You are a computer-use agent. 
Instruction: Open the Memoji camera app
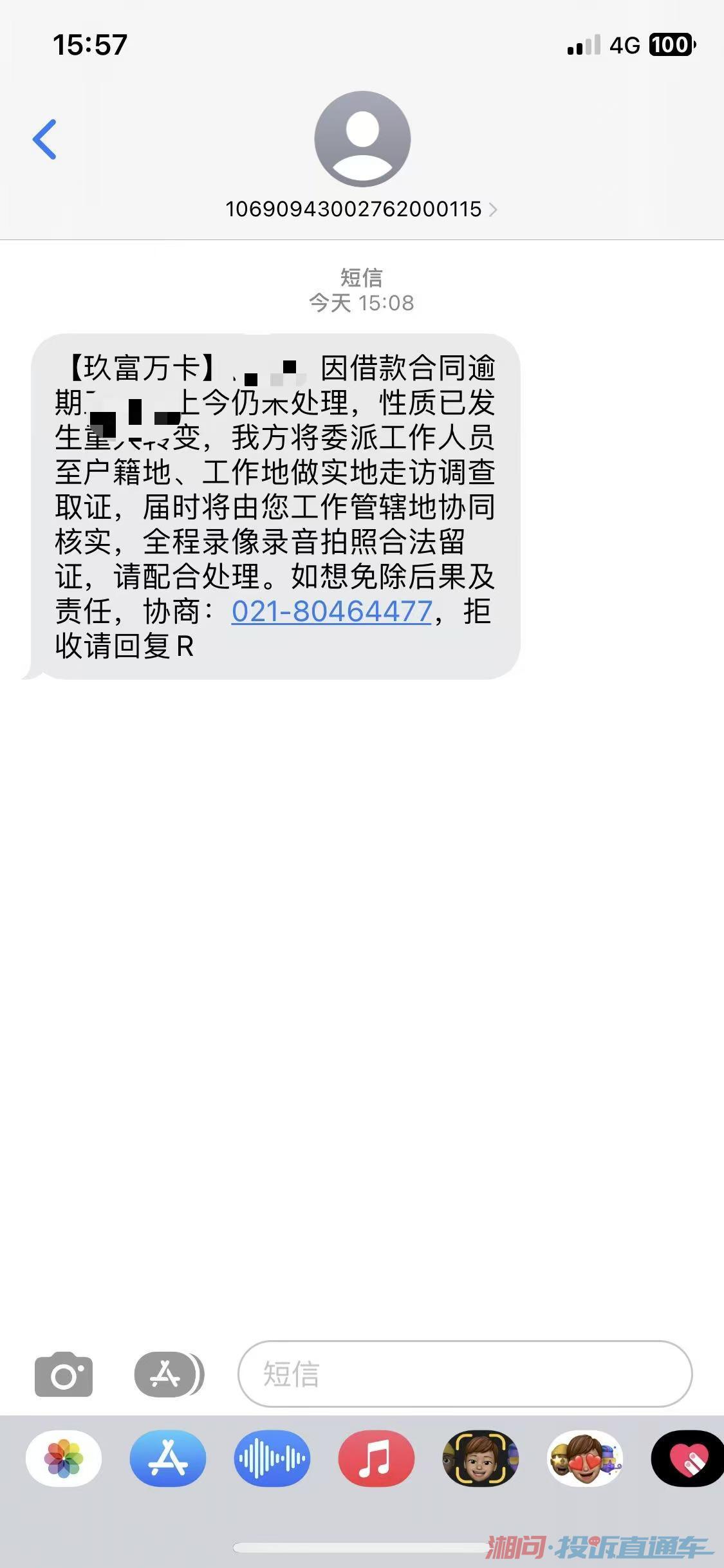pyautogui.click(x=480, y=1459)
